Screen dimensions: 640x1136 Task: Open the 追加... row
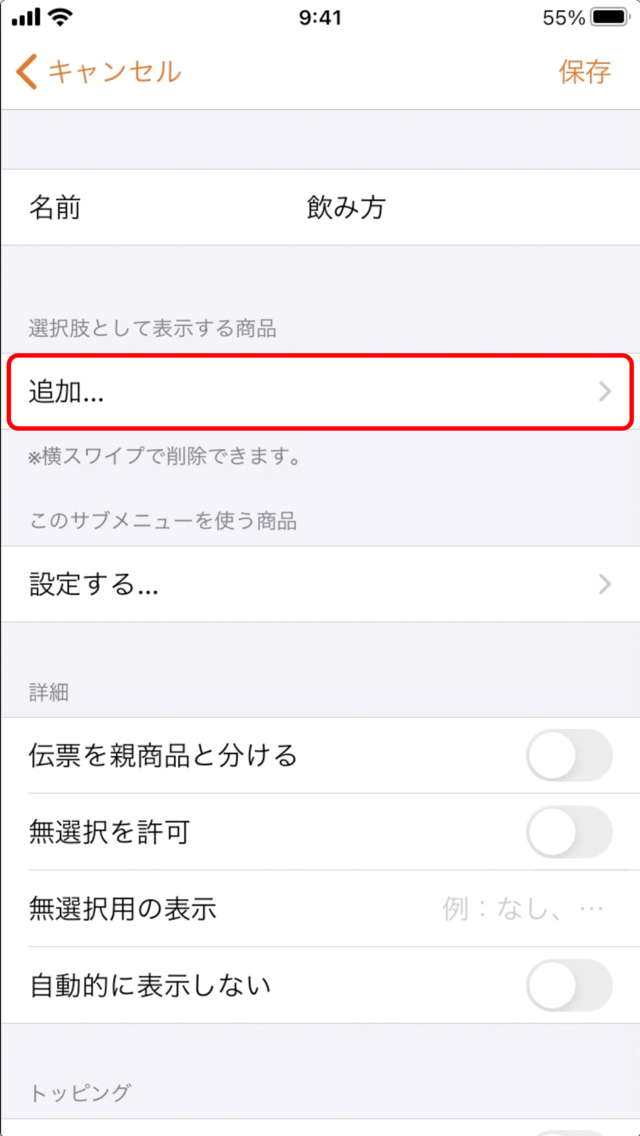click(320, 392)
